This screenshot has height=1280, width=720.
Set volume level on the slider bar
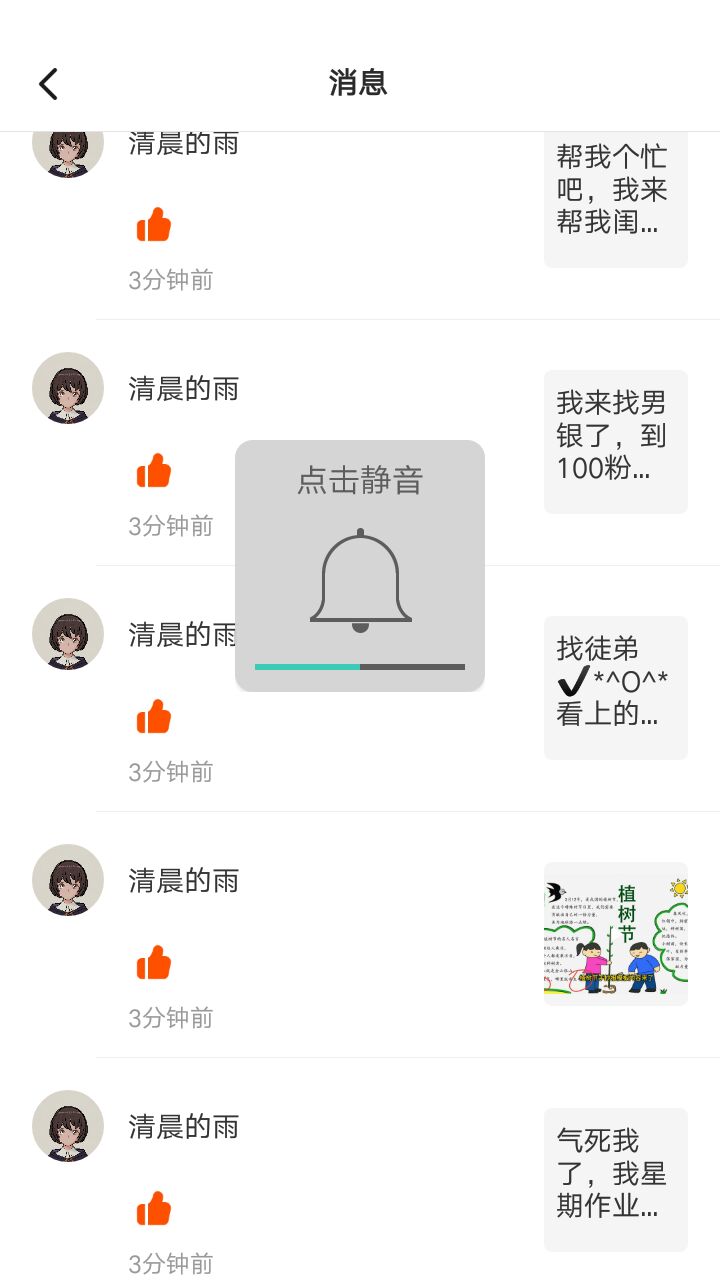[x=360, y=666]
